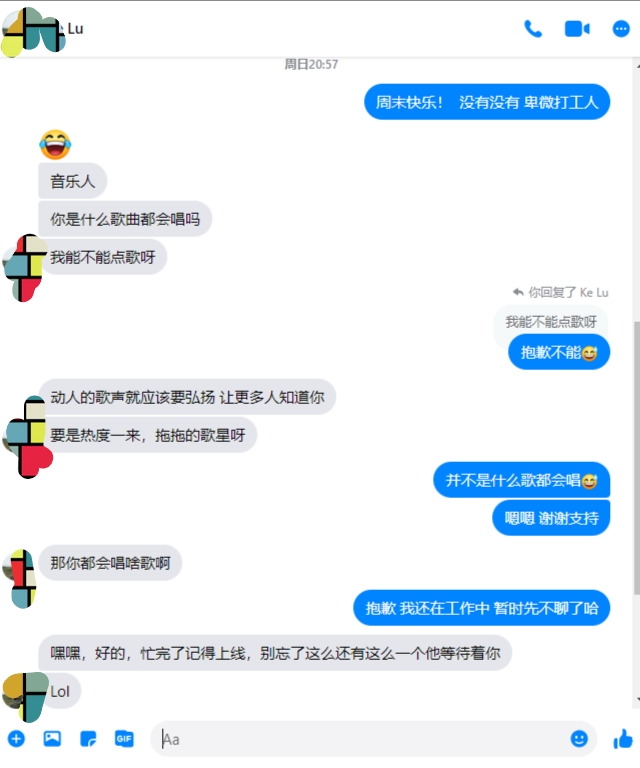This screenshot has width=640, height=768.
Task: Focus the Aa message input field
Action: pos(360,739)
